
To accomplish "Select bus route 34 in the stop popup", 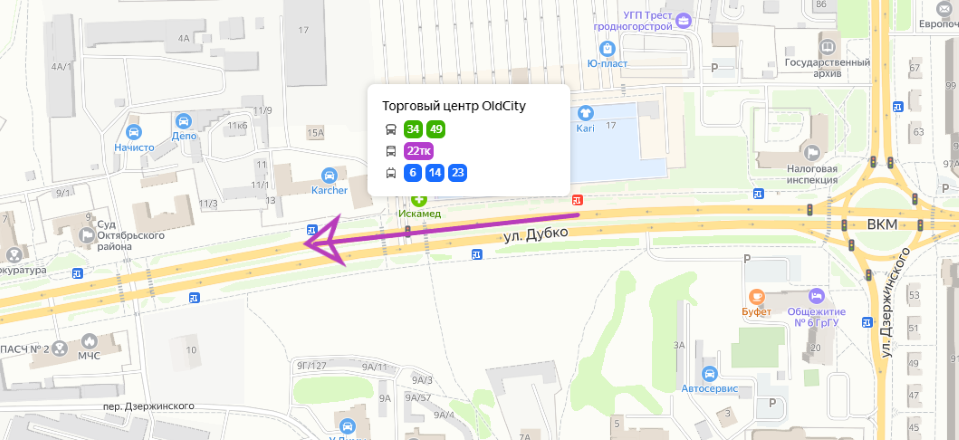I will point(413,129).
